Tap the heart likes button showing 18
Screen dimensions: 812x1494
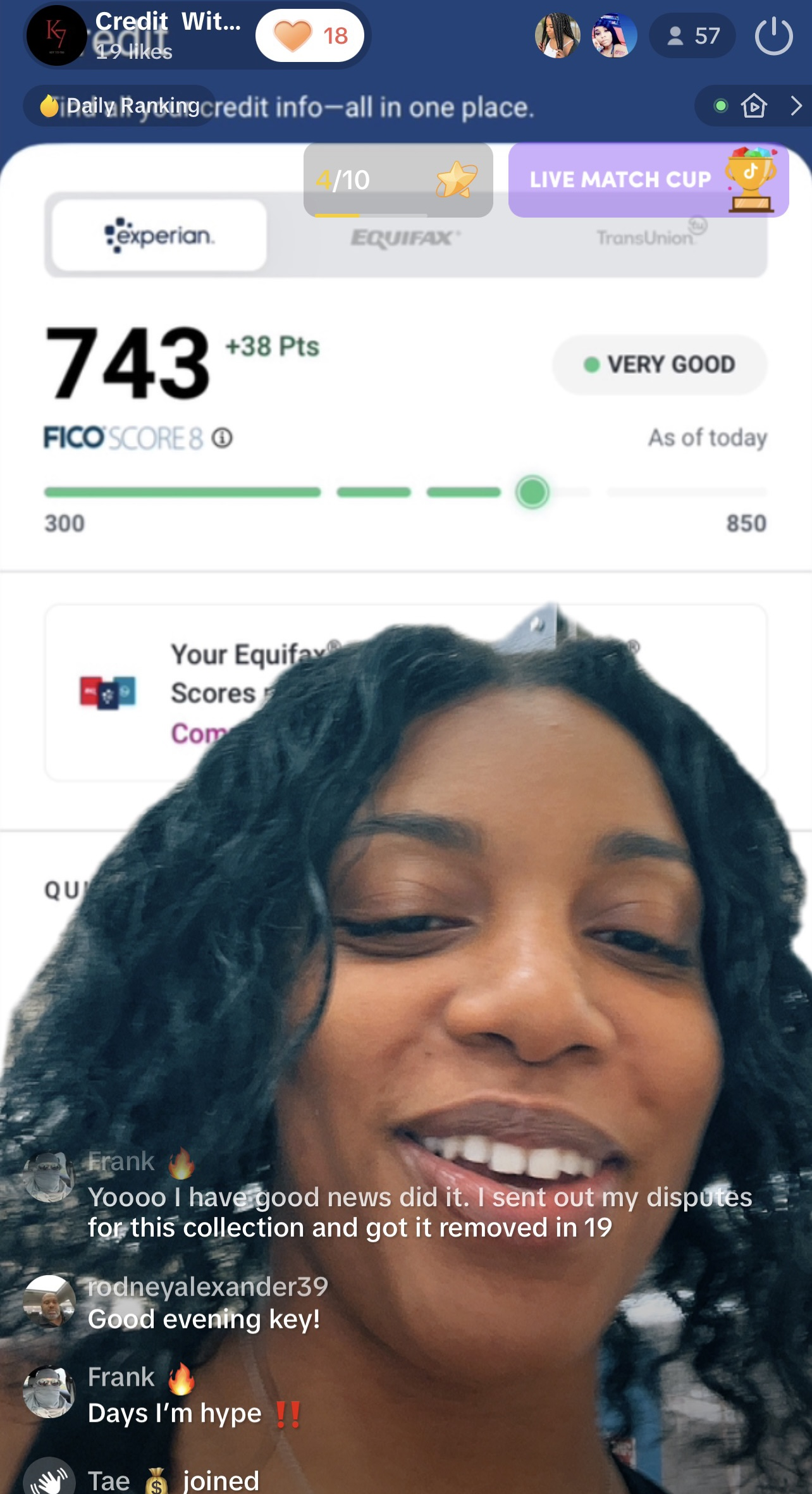point(310,35)
